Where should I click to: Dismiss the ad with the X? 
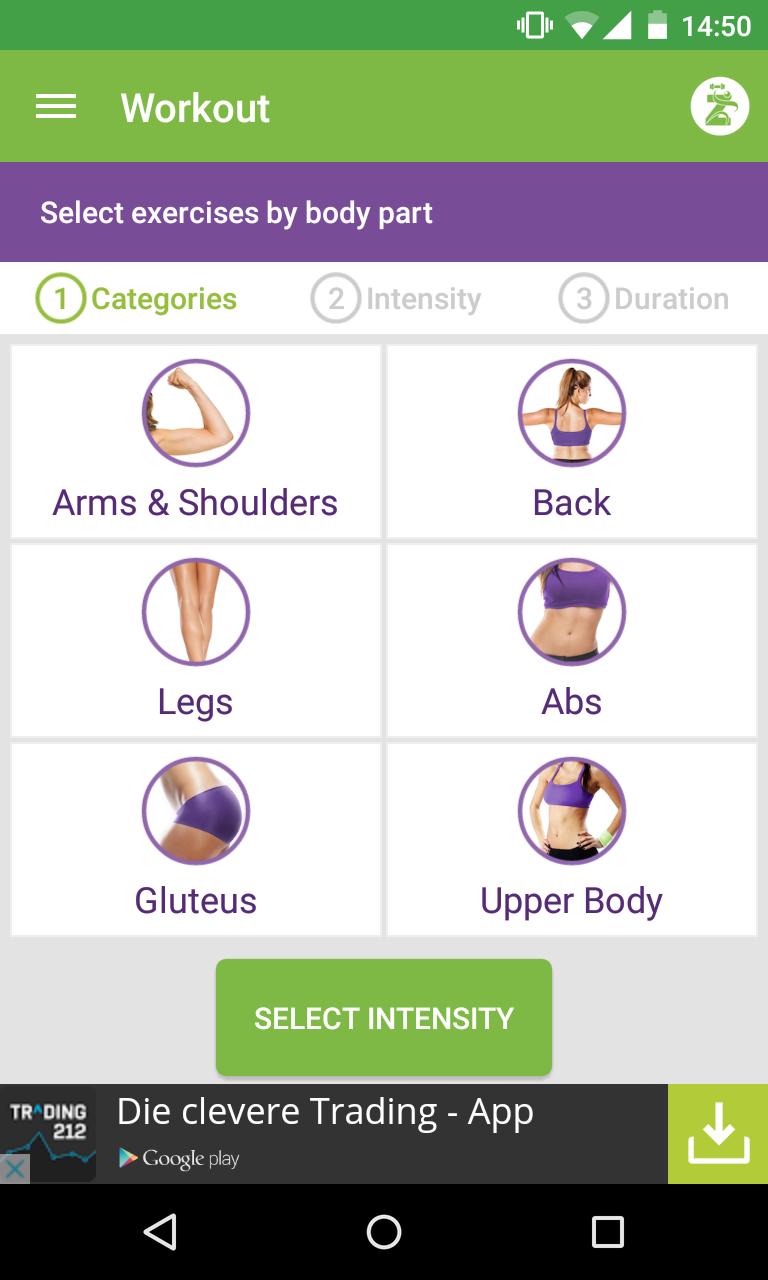click(x=13, y=1167)
